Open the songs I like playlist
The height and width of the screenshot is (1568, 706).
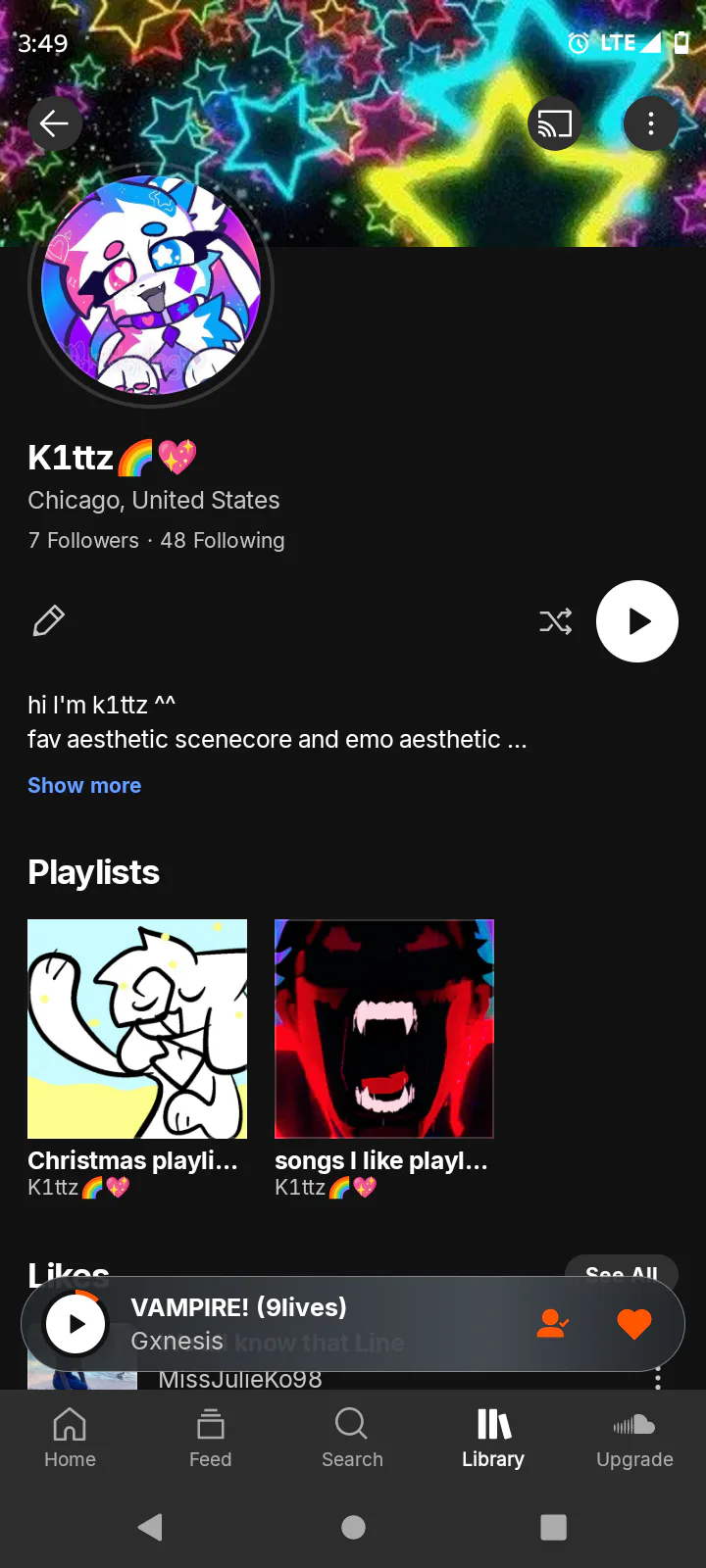384,1029
